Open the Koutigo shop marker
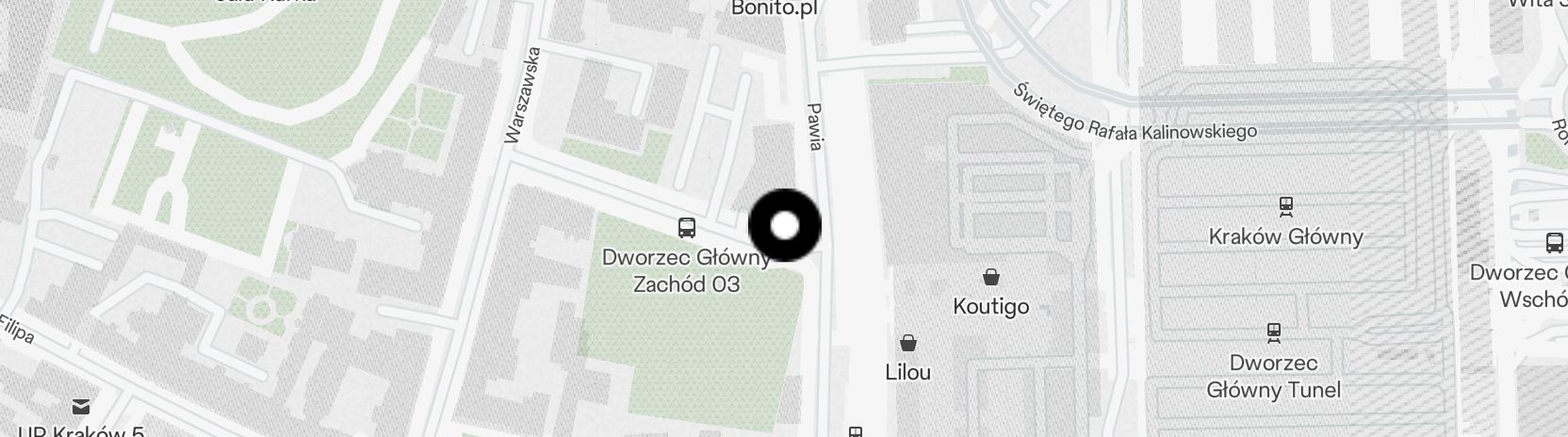Viewport: 1568px width, 437px height. point(990,277)
